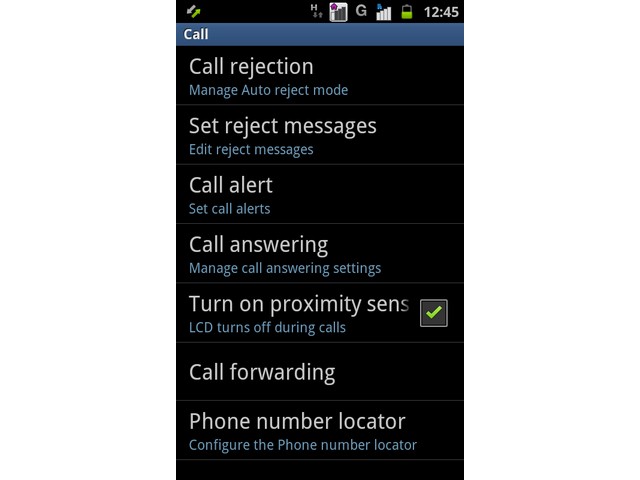The width and height of the screenshot is (640, 480).
Task: Open Call alert settings
Action: click(x=319, y=194)
